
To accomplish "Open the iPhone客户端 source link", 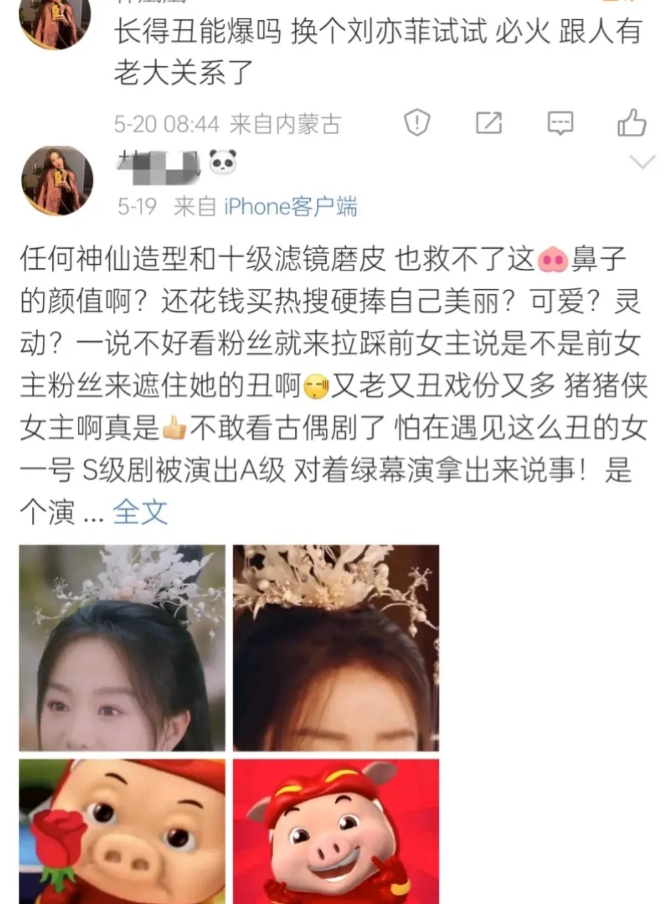I will [290, 206].
